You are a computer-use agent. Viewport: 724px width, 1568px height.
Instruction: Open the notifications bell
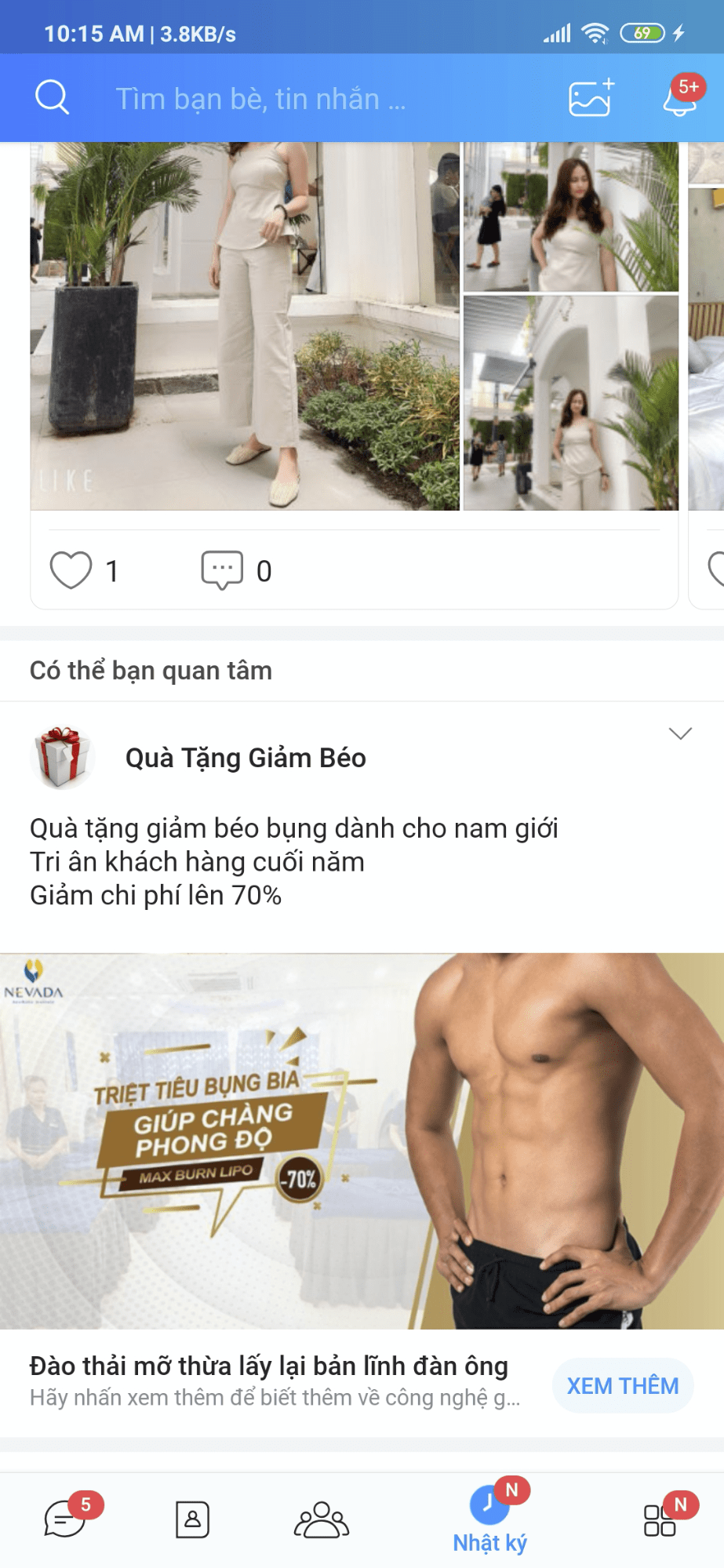[679, 100]
